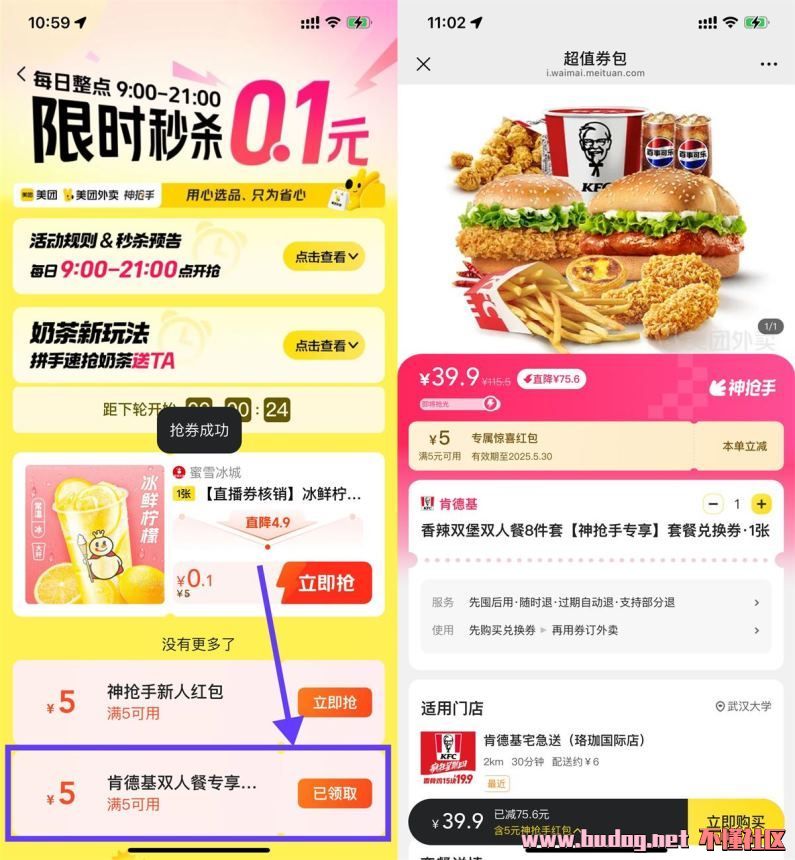
Task: Expand the 使用 instructions row
Action: [x=595, y=631]
